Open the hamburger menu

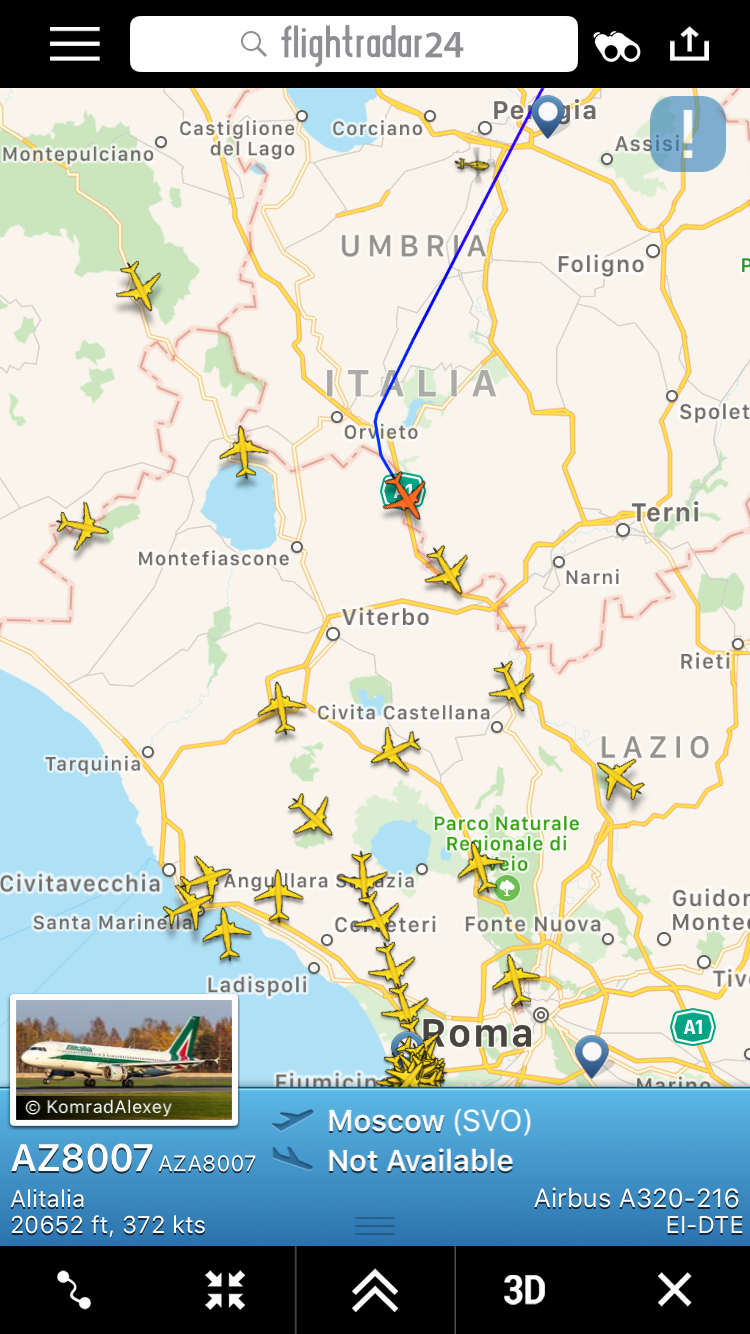[75, 44]
